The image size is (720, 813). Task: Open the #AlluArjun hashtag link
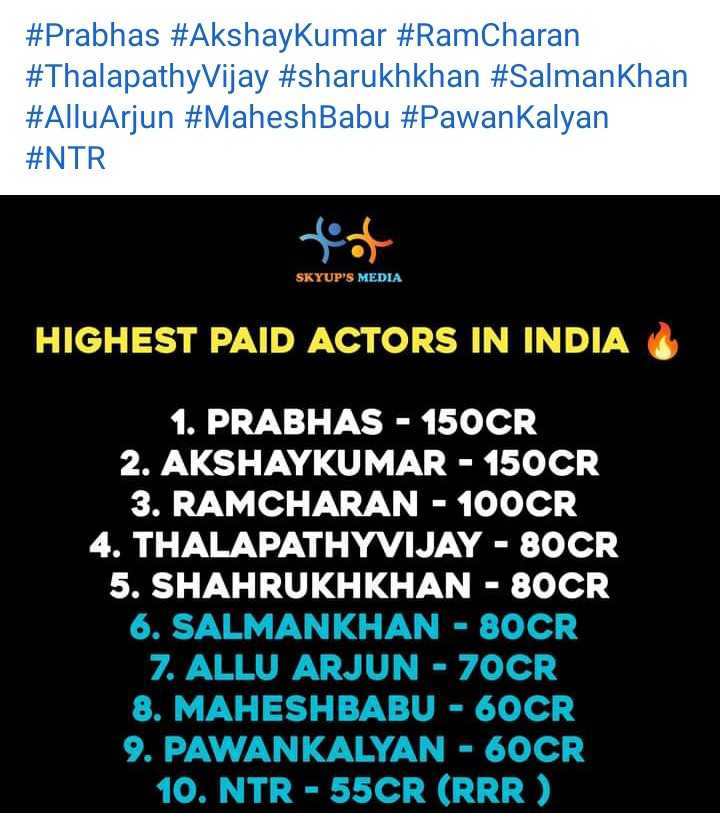coord(99,117)
